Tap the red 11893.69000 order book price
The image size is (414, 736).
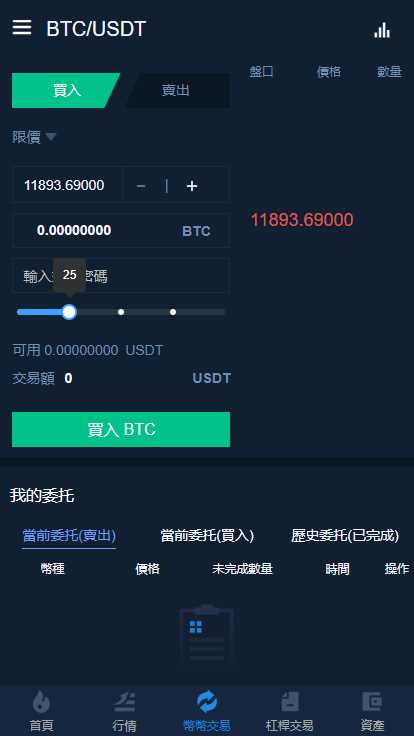tap(302, 220)
